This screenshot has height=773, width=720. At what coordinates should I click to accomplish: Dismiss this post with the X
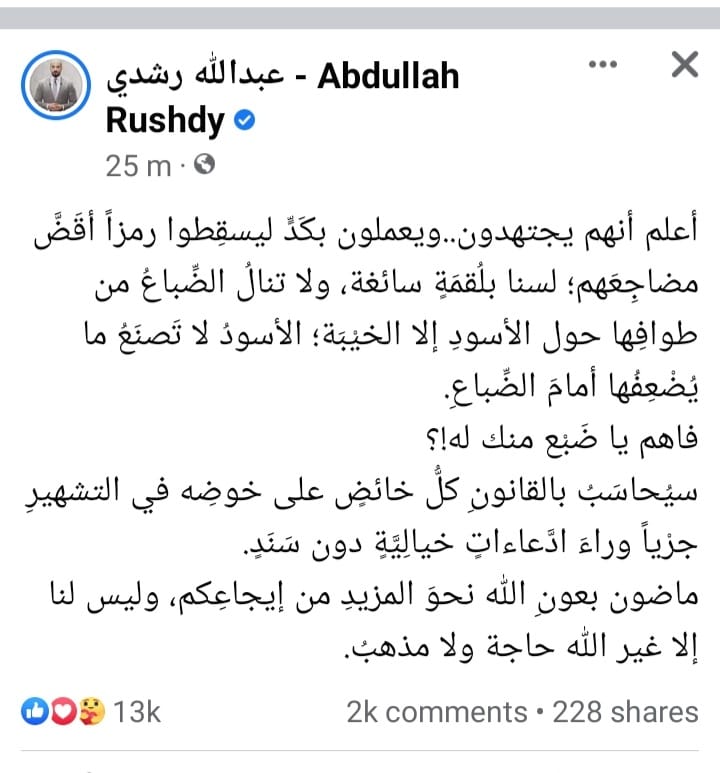click(x=684, y=66)
